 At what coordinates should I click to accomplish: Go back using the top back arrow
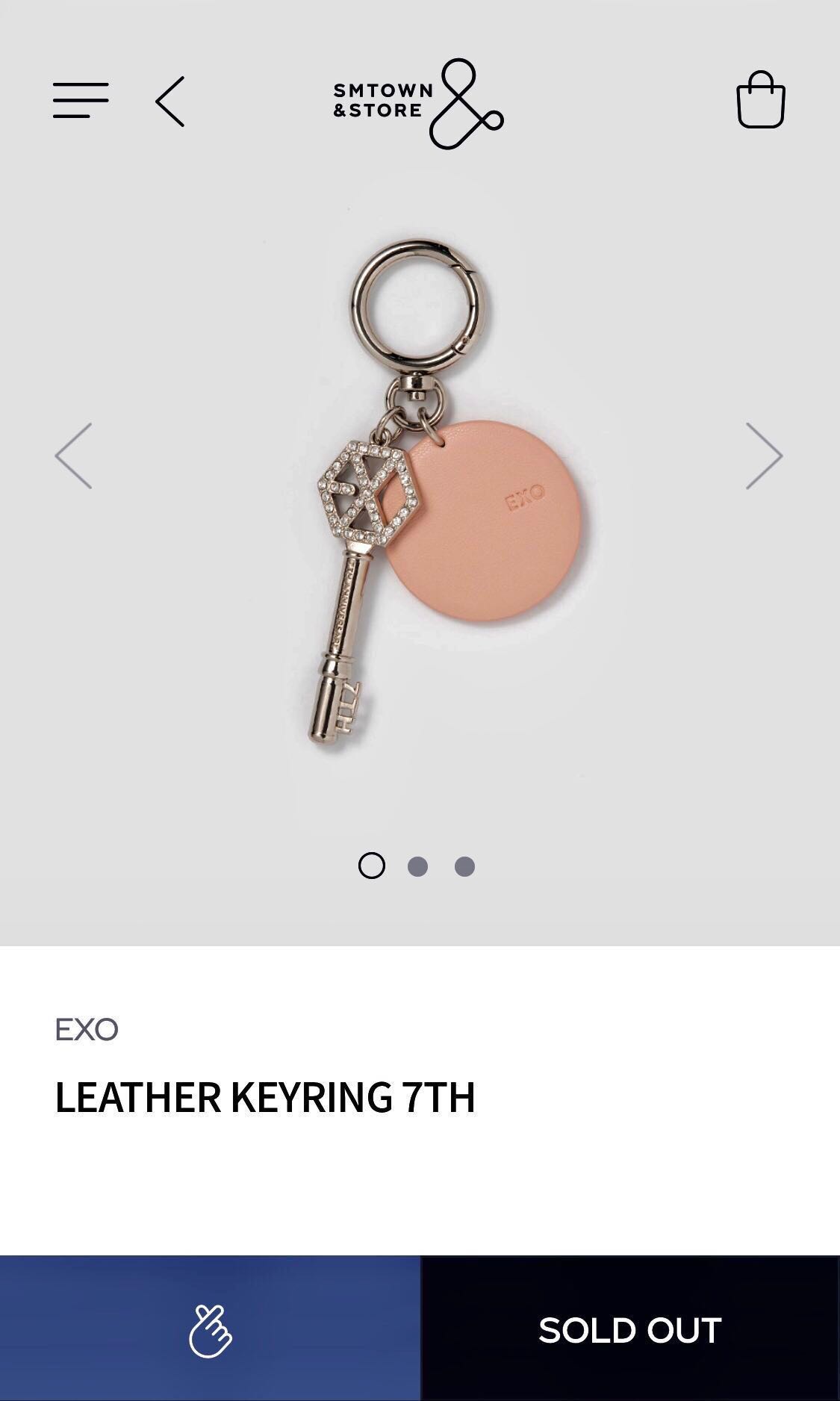pyautogui.click(x=170, y=101)
